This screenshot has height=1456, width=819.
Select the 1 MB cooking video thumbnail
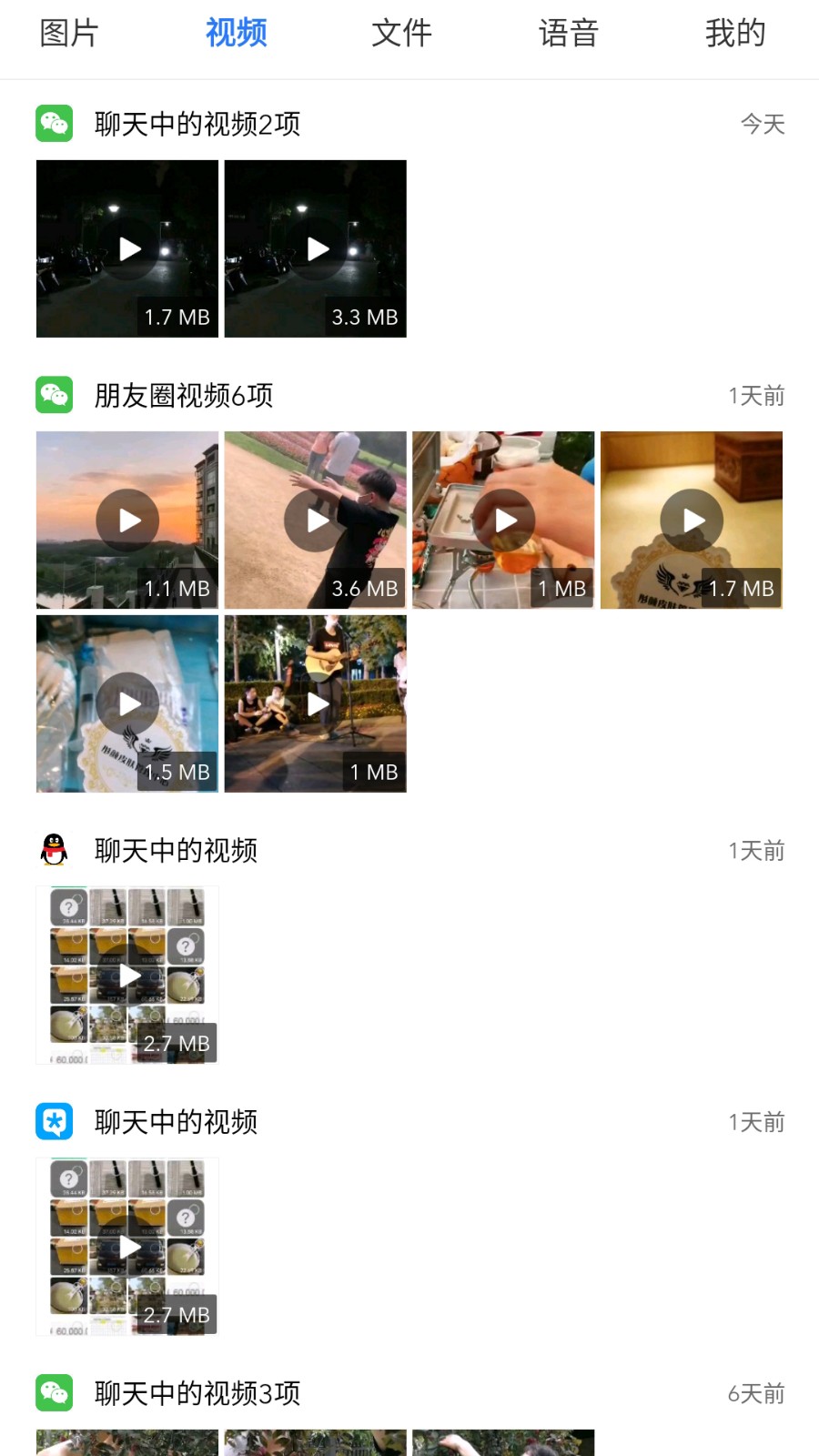[x=503, y=520]
